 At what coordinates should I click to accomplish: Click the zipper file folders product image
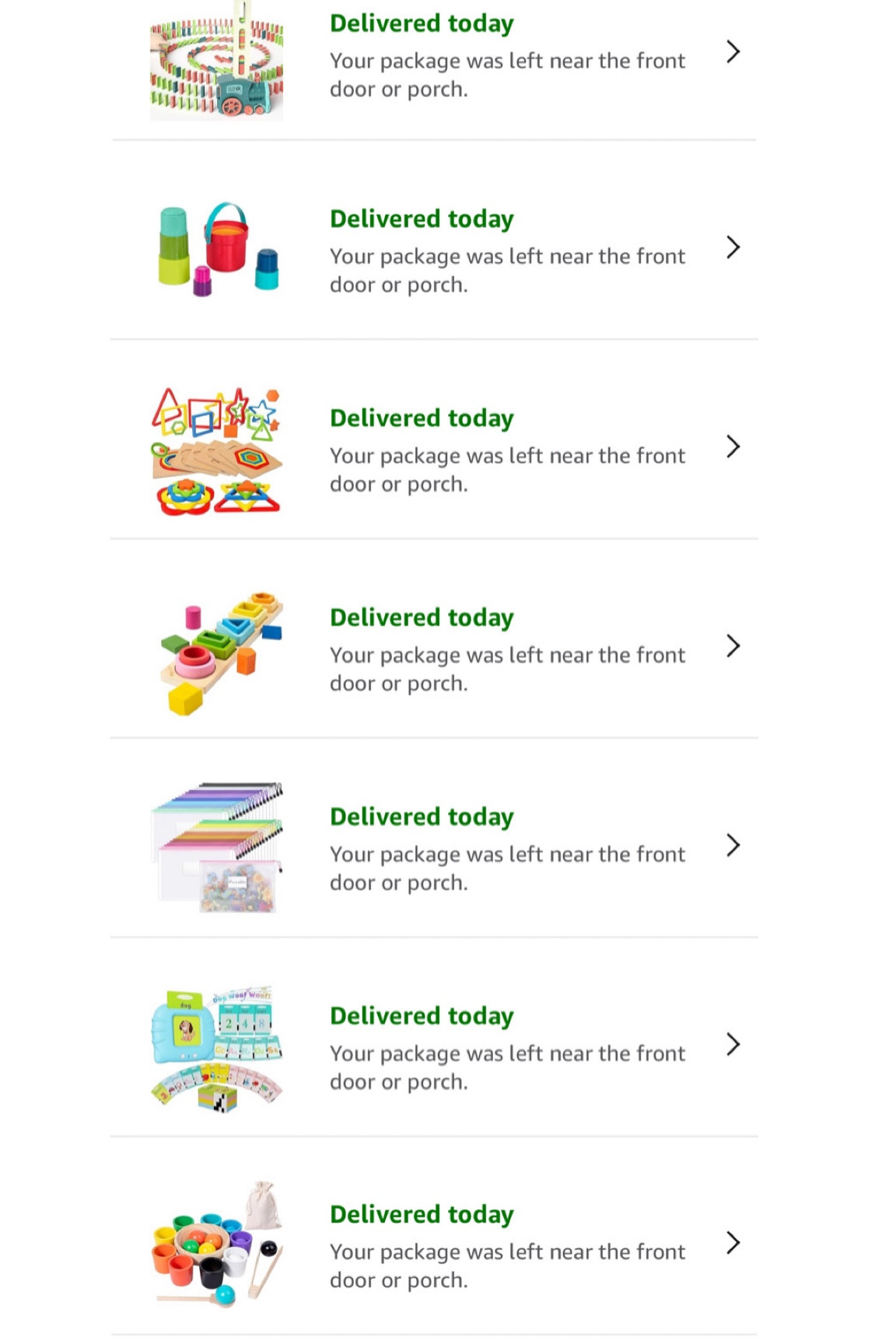tap(219, 846)
